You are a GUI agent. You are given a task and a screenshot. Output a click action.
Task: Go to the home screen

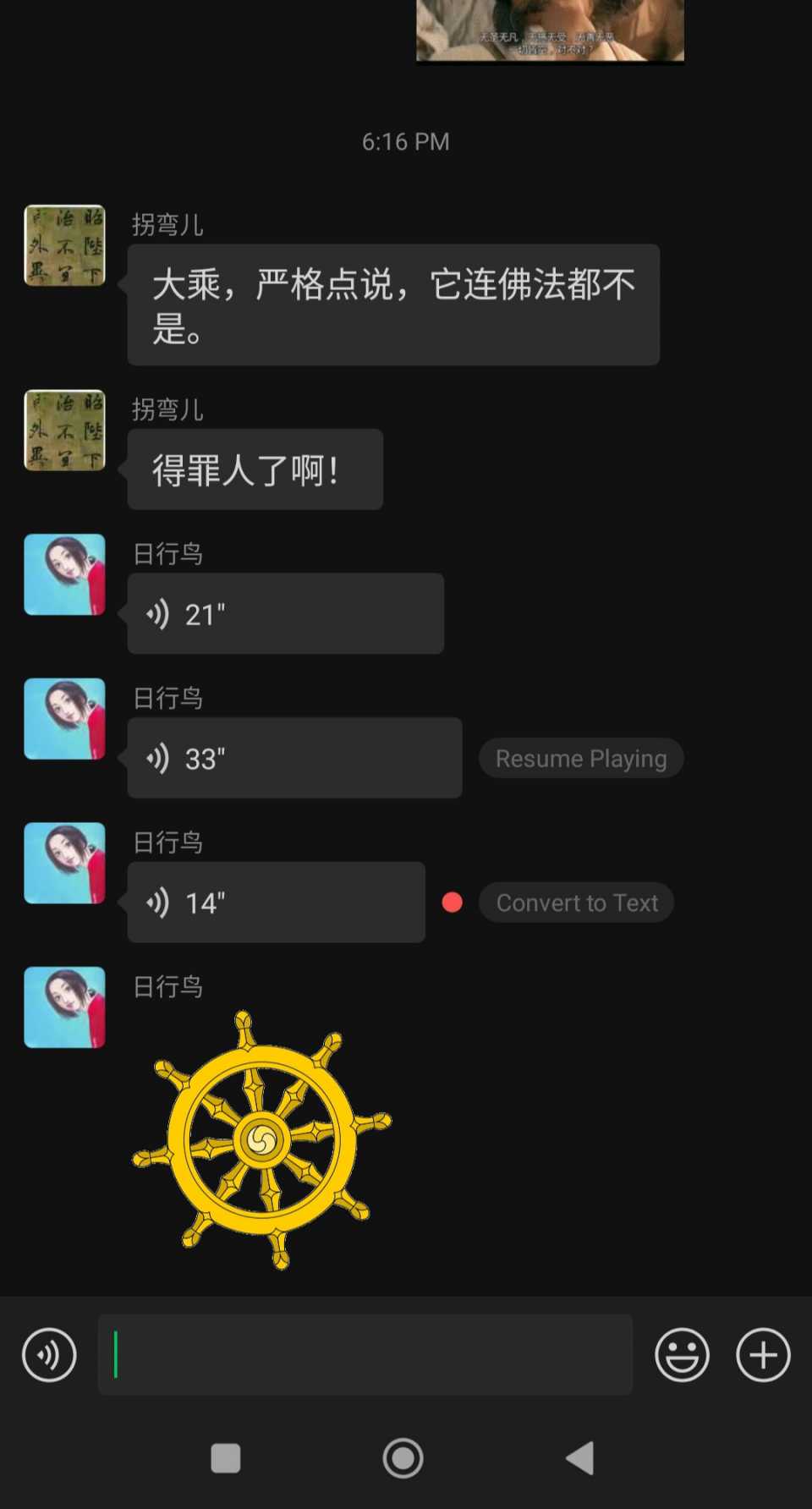point(403,1457)
